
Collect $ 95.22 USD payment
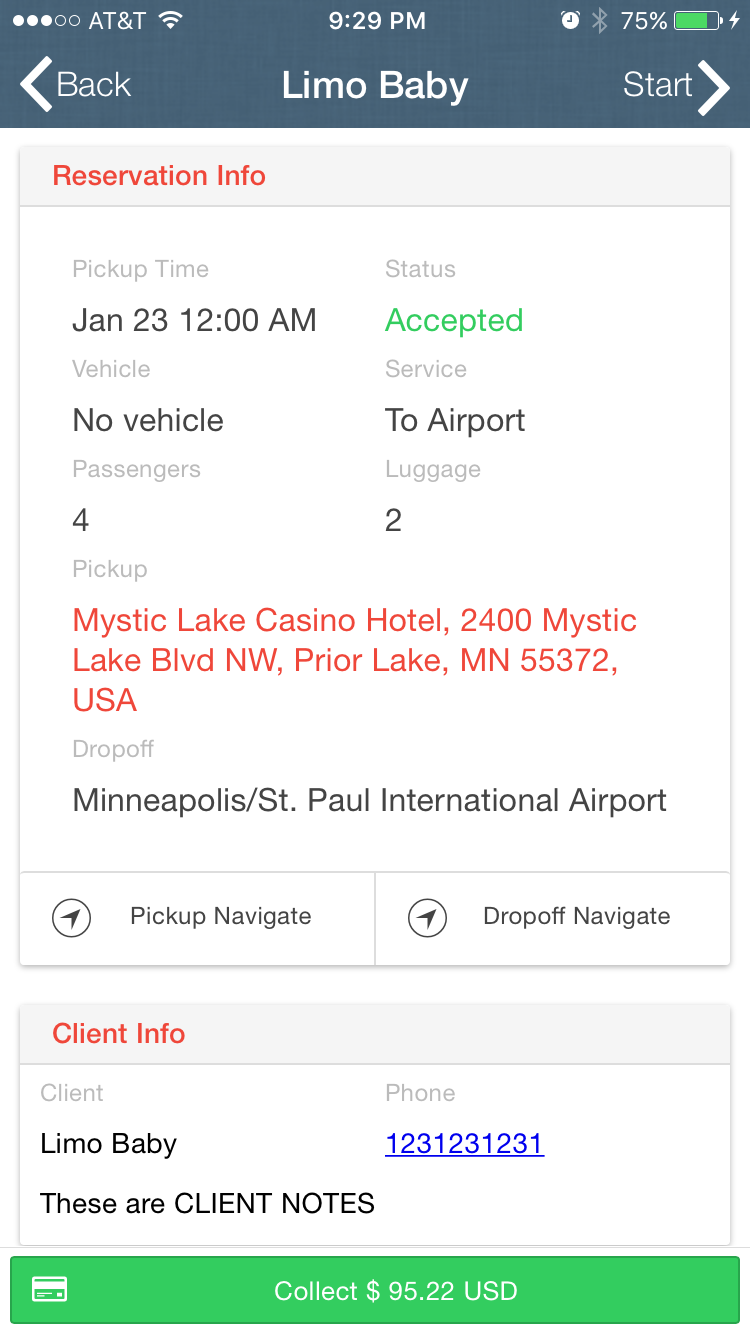[375, 1290]
